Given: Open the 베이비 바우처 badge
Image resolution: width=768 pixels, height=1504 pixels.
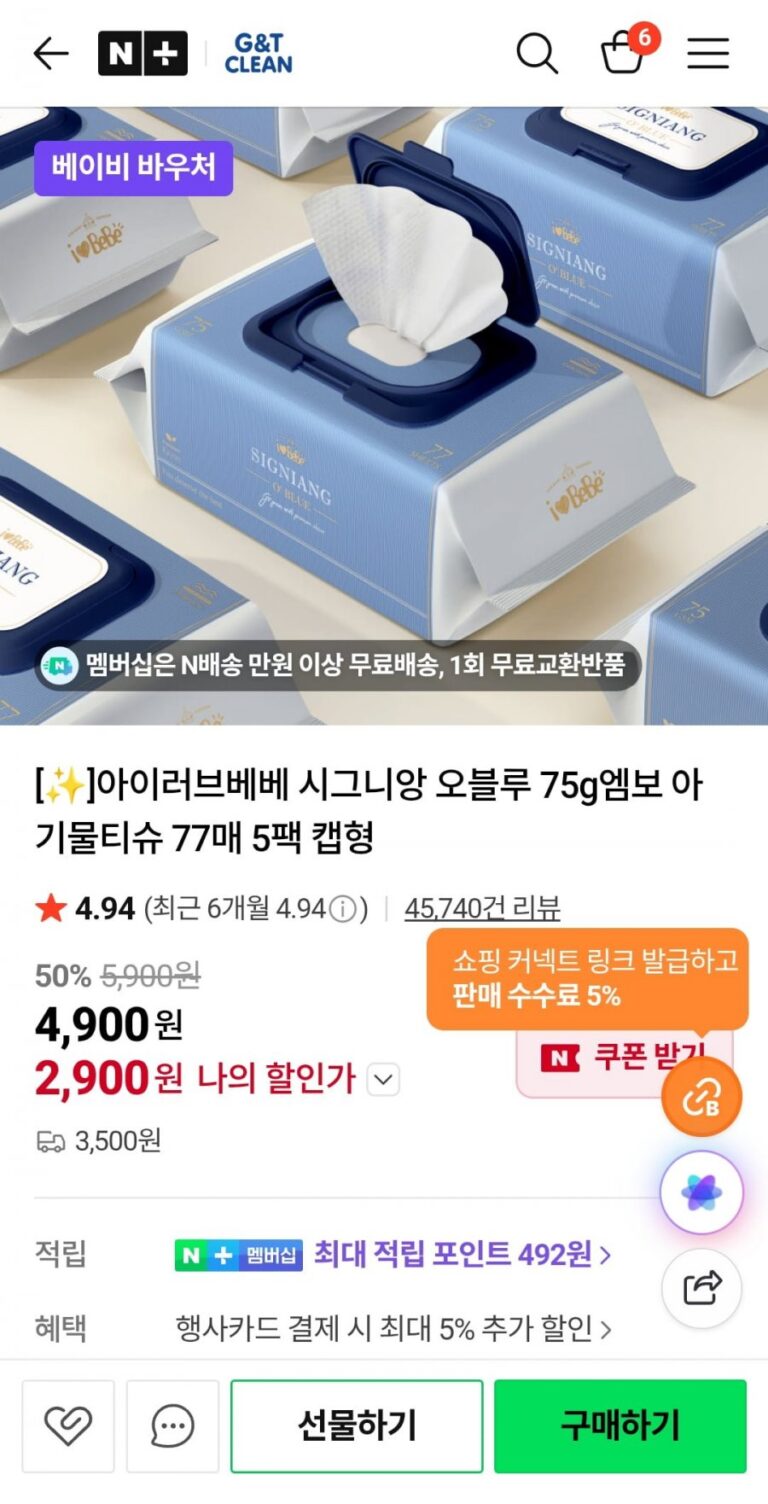Looking at the screenshot, I should (x=133, y=167).
